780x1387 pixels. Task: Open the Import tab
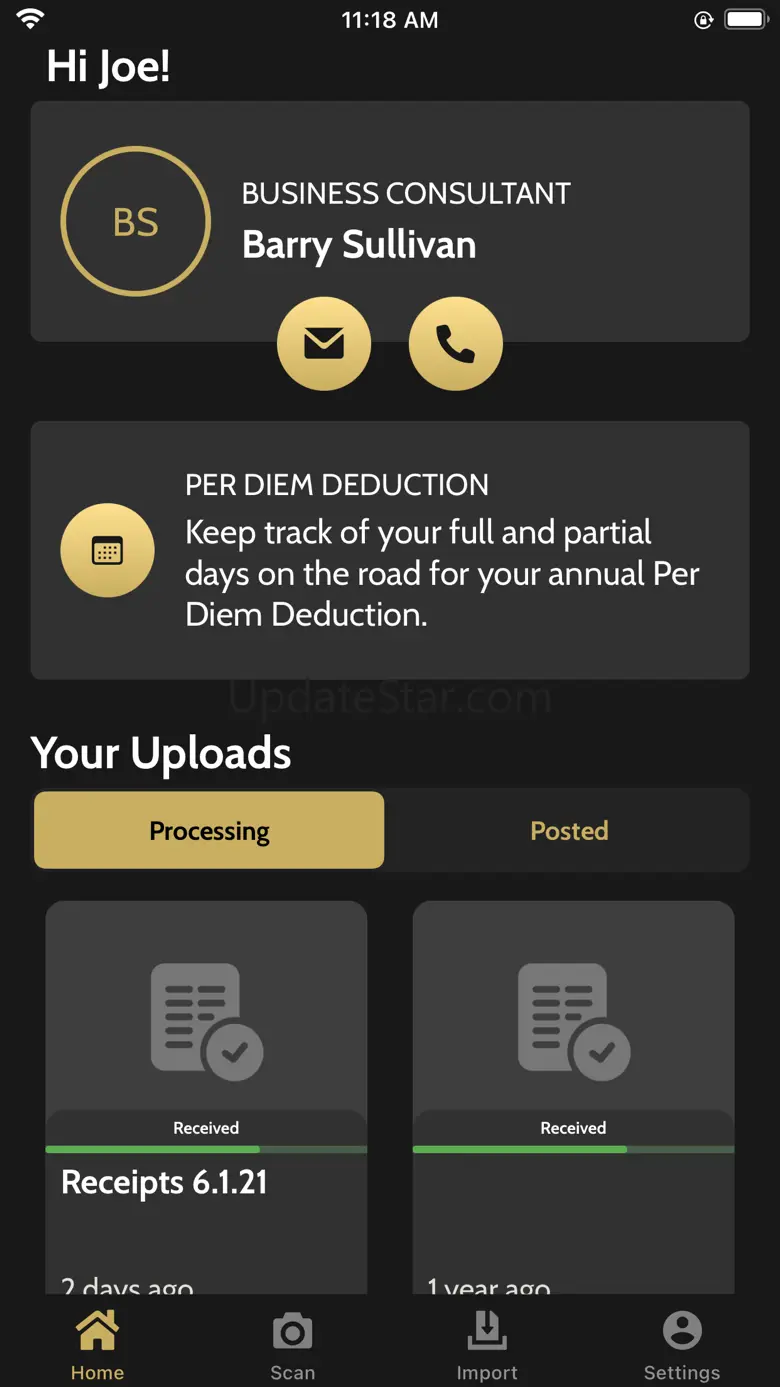coord(487,1347)
